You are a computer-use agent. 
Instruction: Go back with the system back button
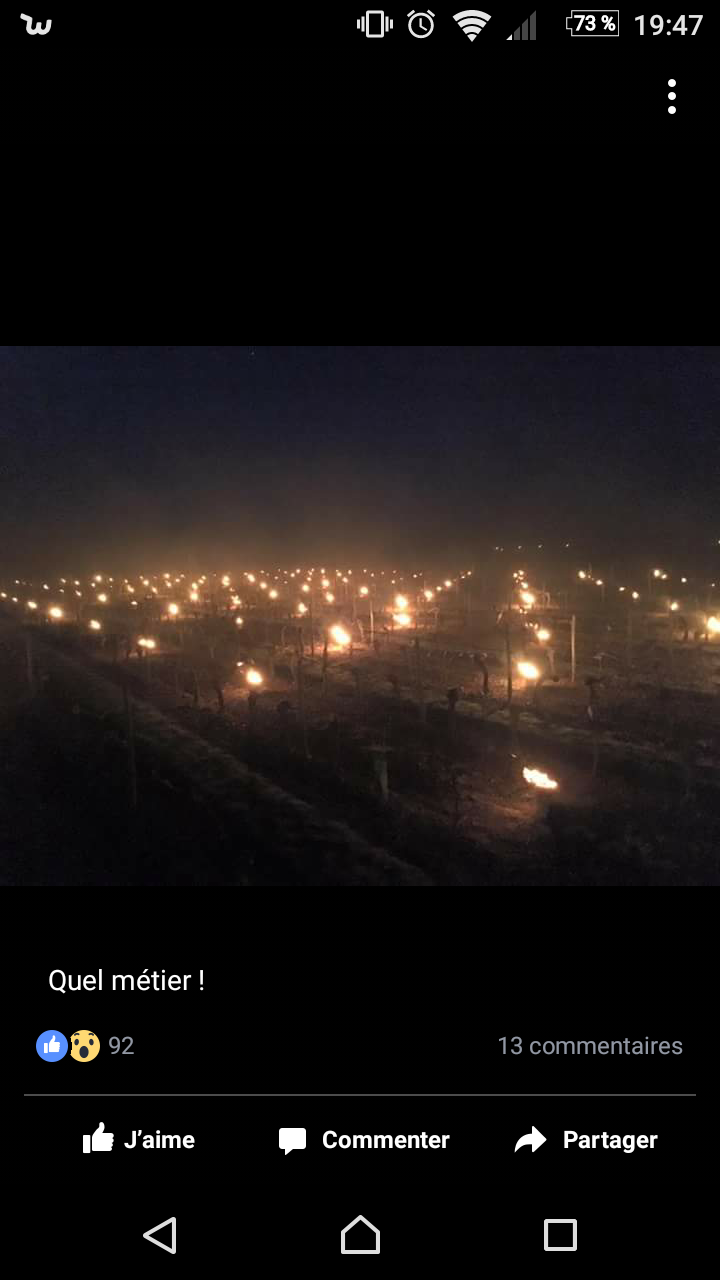click(160, 1235)
